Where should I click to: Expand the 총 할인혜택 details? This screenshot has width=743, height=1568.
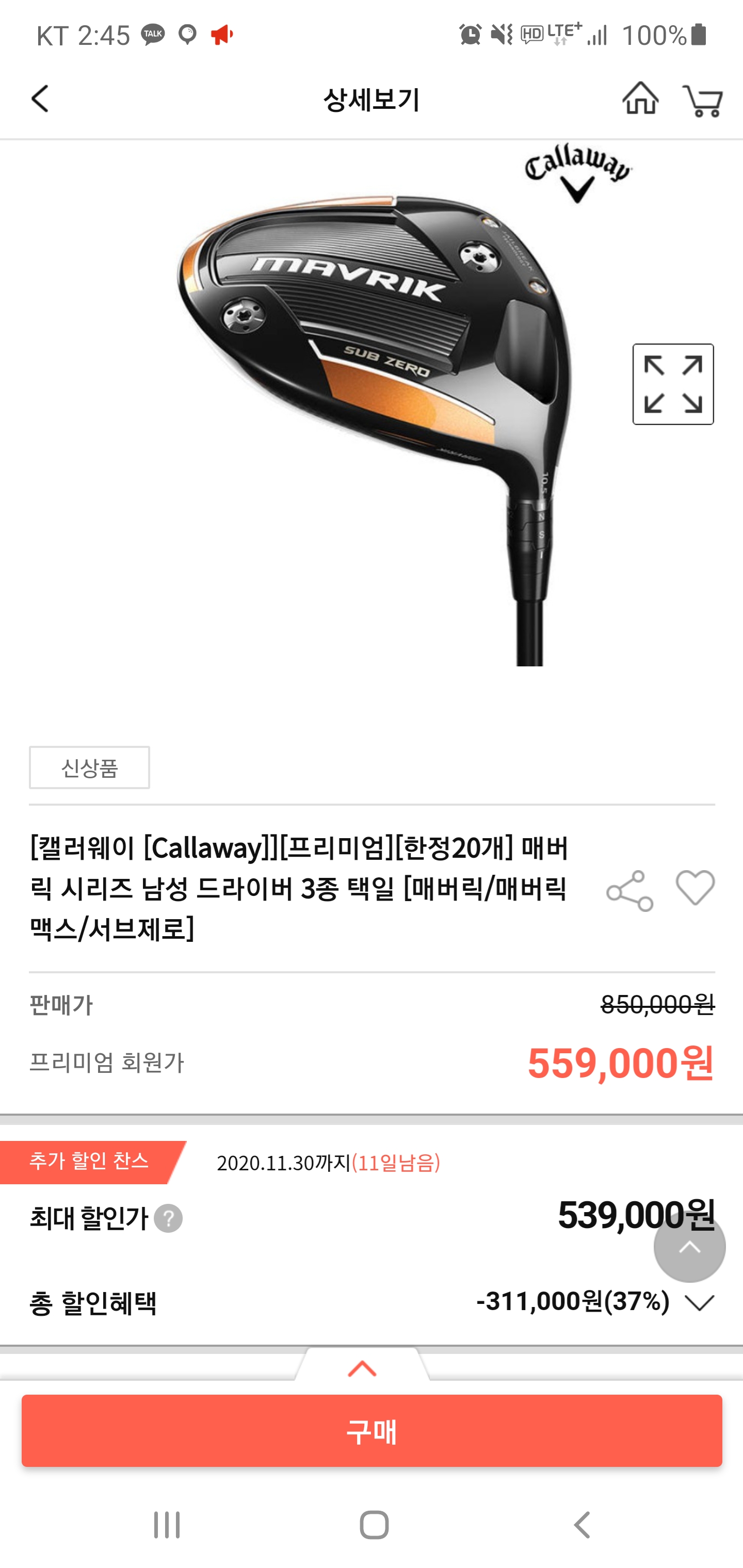699,1302
